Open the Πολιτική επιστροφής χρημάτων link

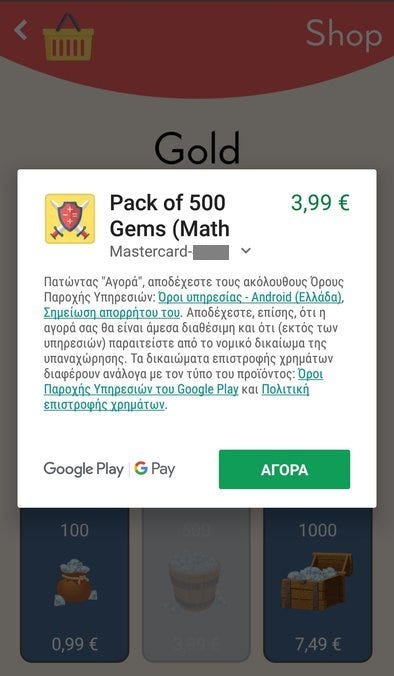[x=176, y=397]
